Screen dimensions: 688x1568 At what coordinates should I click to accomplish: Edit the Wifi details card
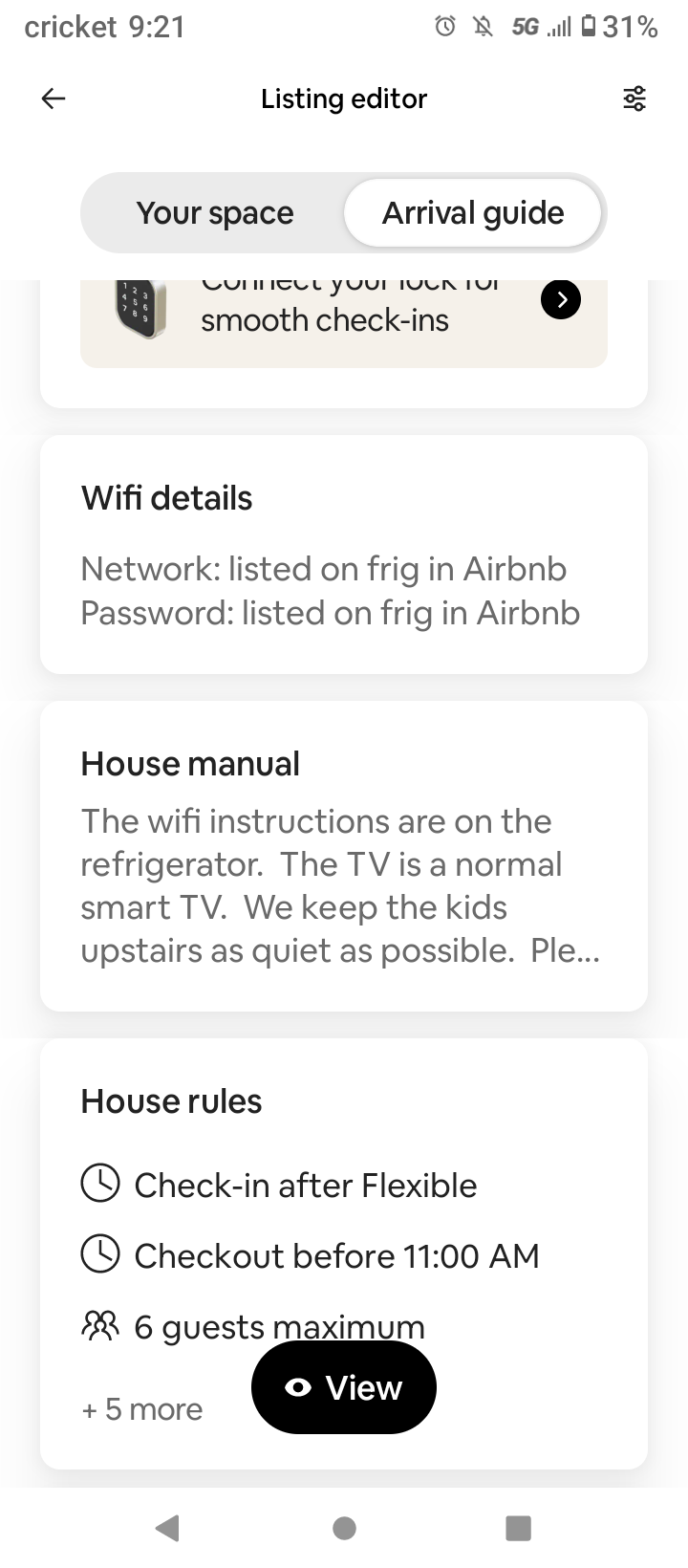[344, 555]
